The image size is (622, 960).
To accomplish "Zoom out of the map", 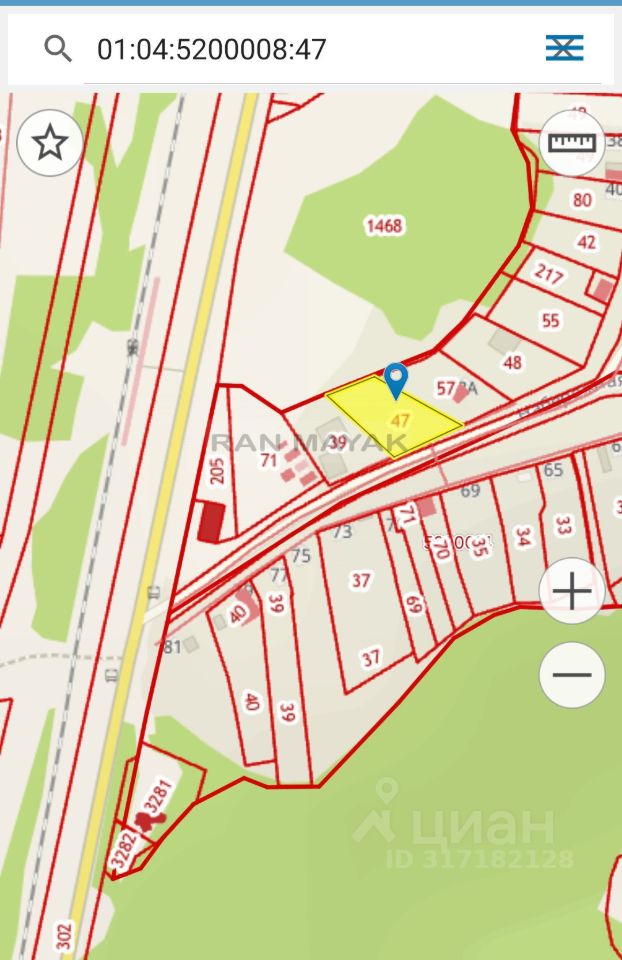I will tap(572, 675).
